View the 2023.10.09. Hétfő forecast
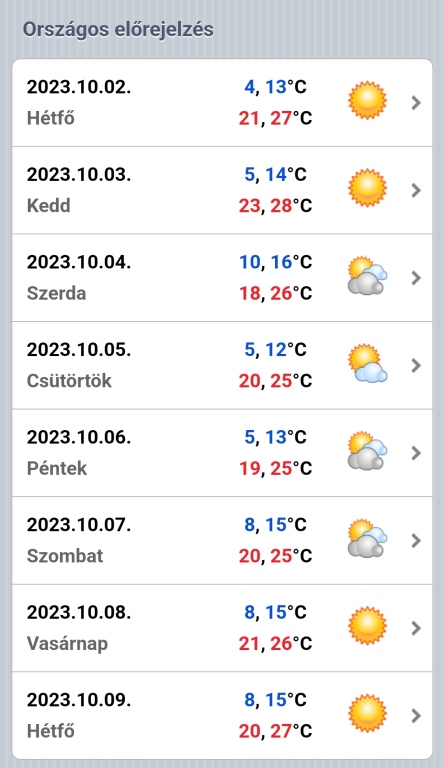 (x=222, y=716)
